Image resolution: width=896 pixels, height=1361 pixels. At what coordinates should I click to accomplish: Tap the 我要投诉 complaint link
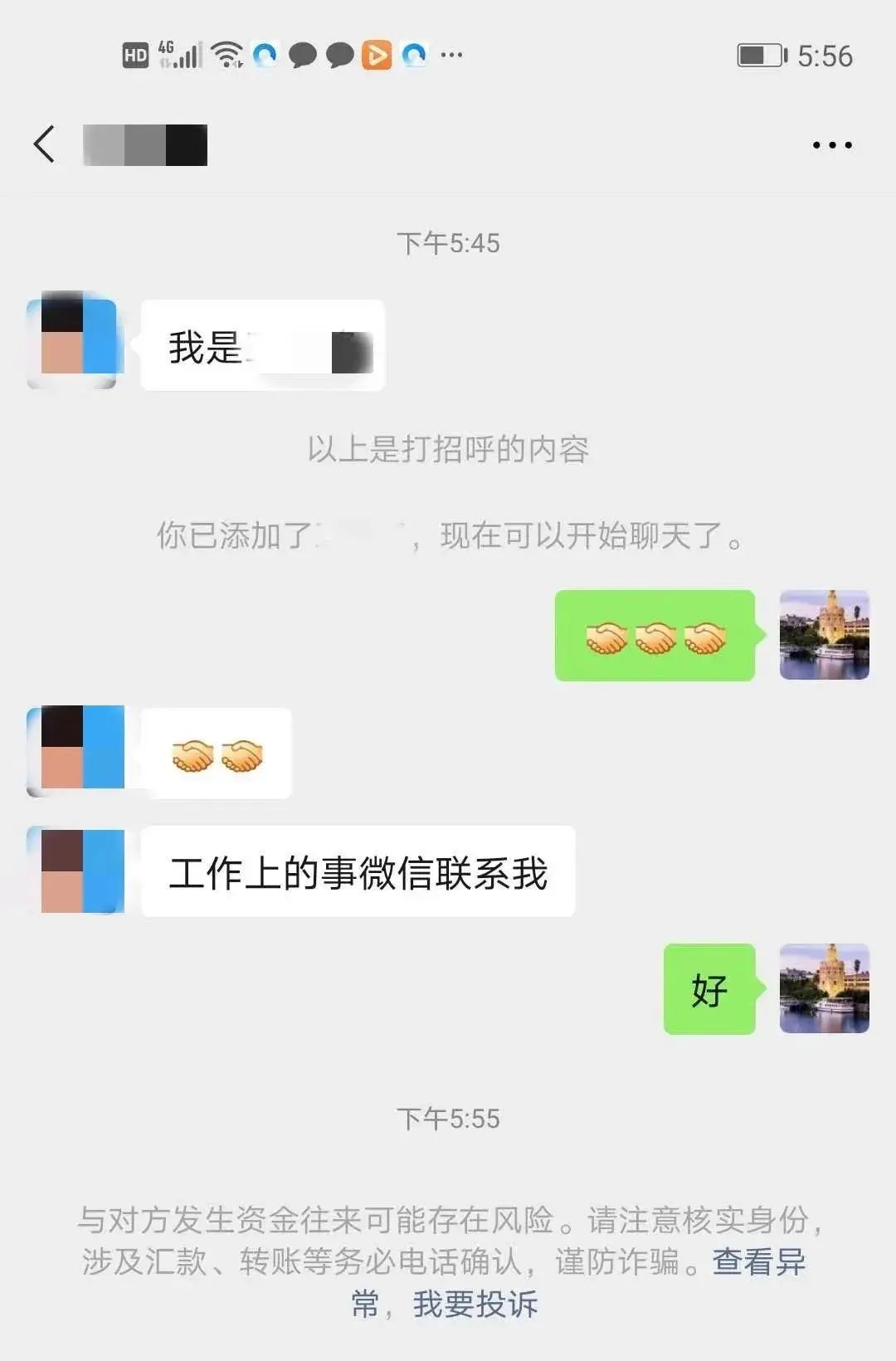tap(475, 1305)
